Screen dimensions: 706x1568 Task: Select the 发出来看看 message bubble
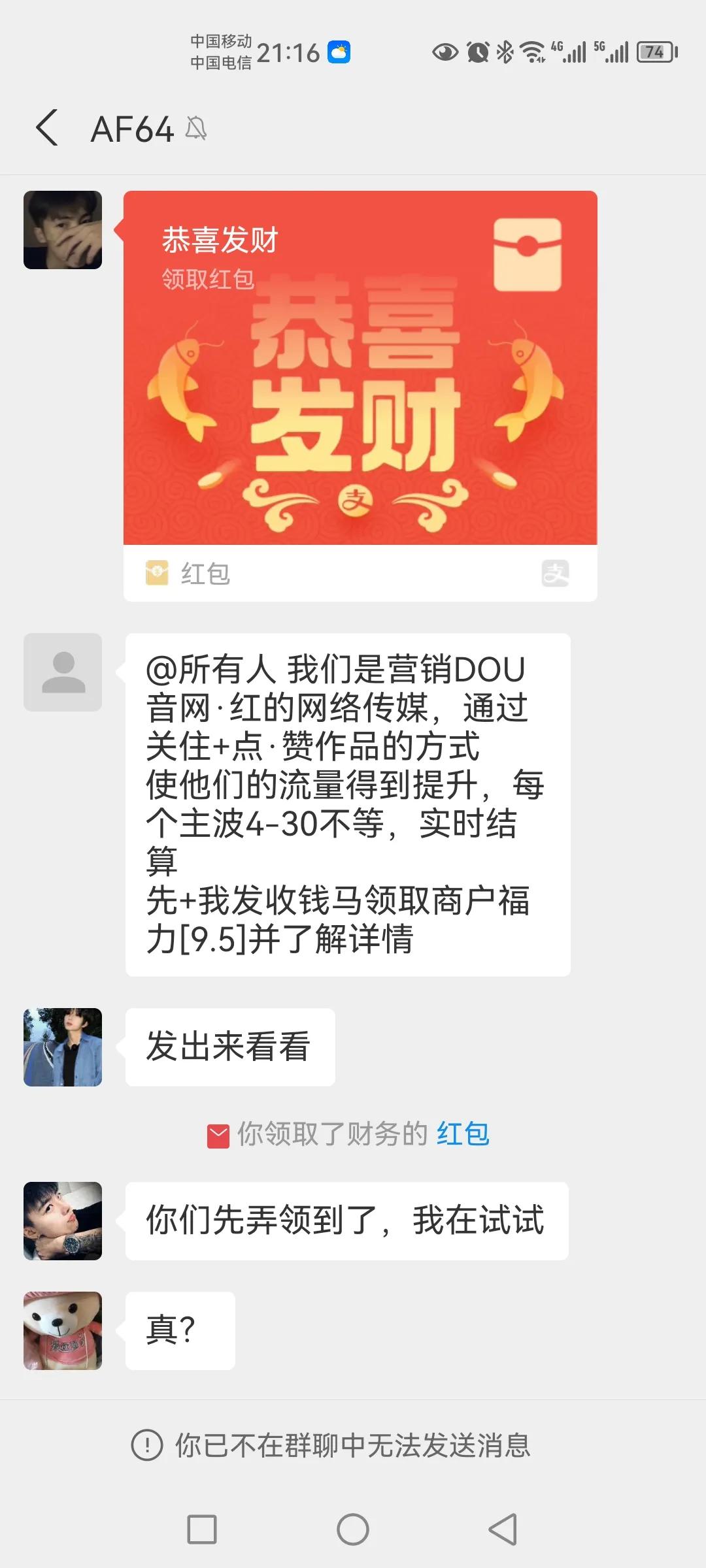(x=230, y=1047)
